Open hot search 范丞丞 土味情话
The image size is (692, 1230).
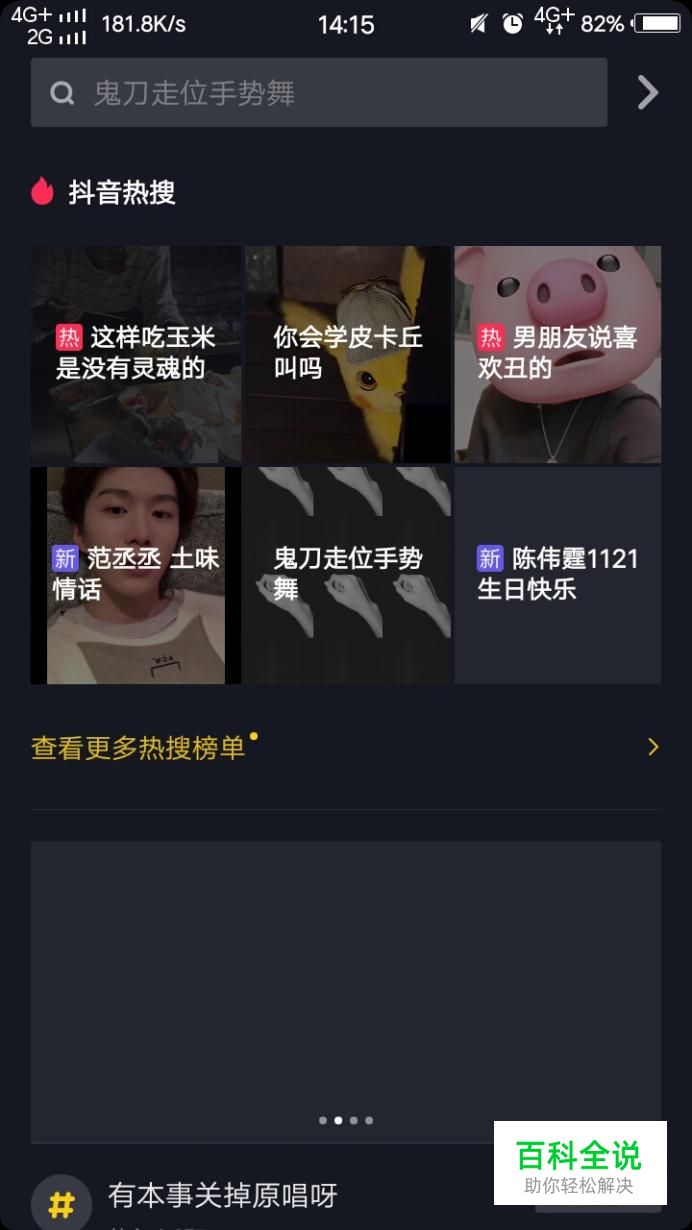tap(136, 575)
